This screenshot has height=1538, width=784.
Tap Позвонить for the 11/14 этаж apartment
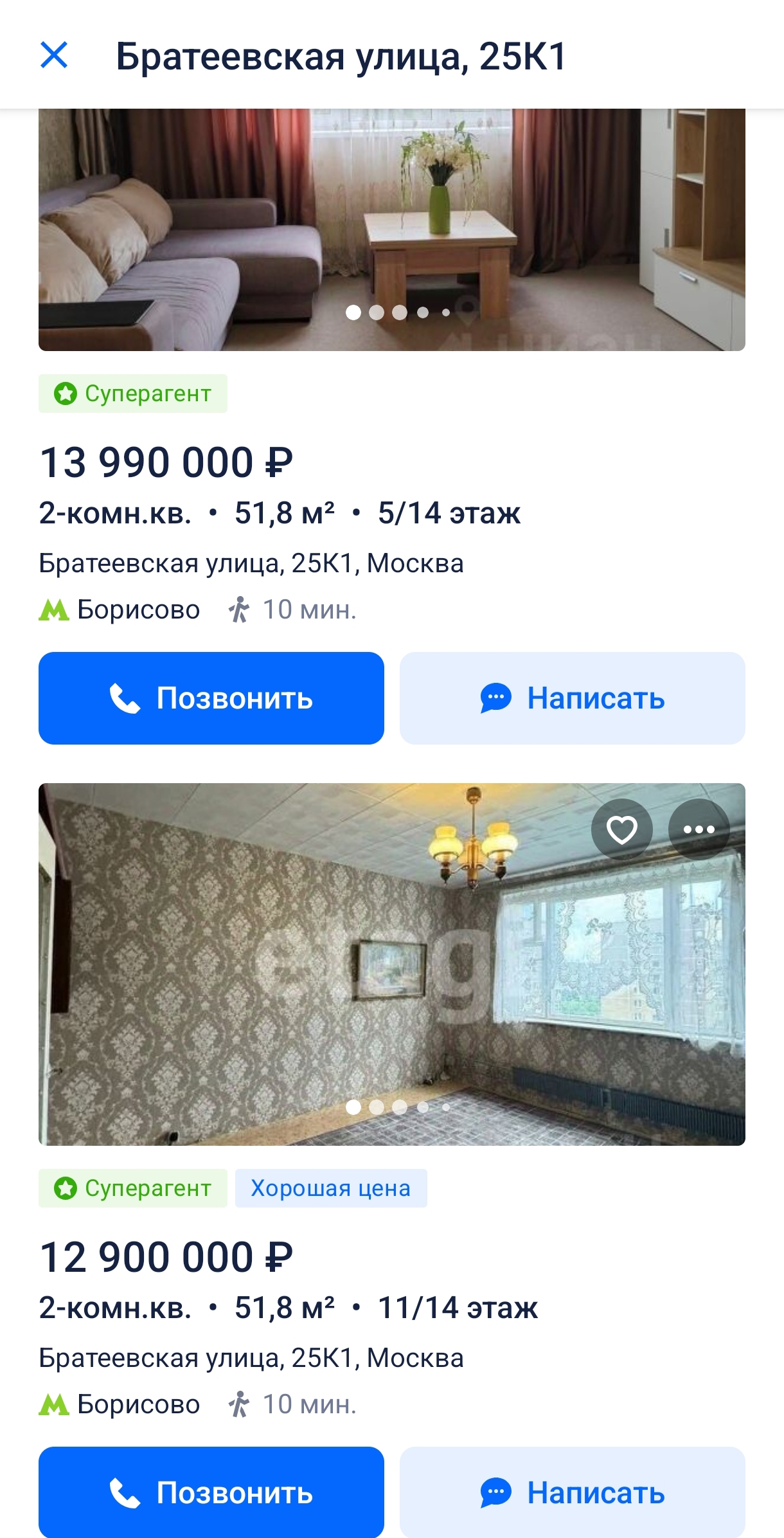[211, 1492]
